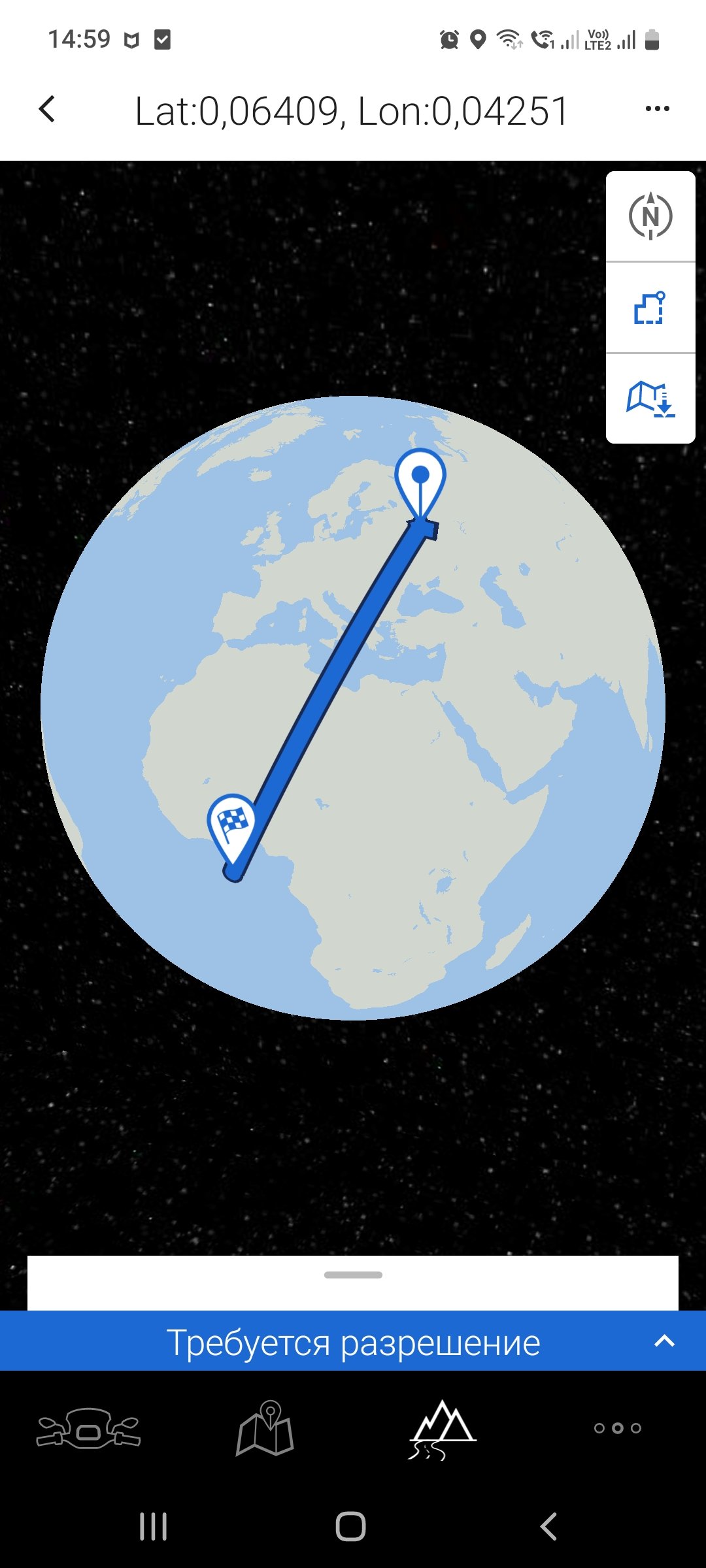The image size is (706, 1568).
Task: Switch to the map pin tab
Action: tap(265, 1428)
